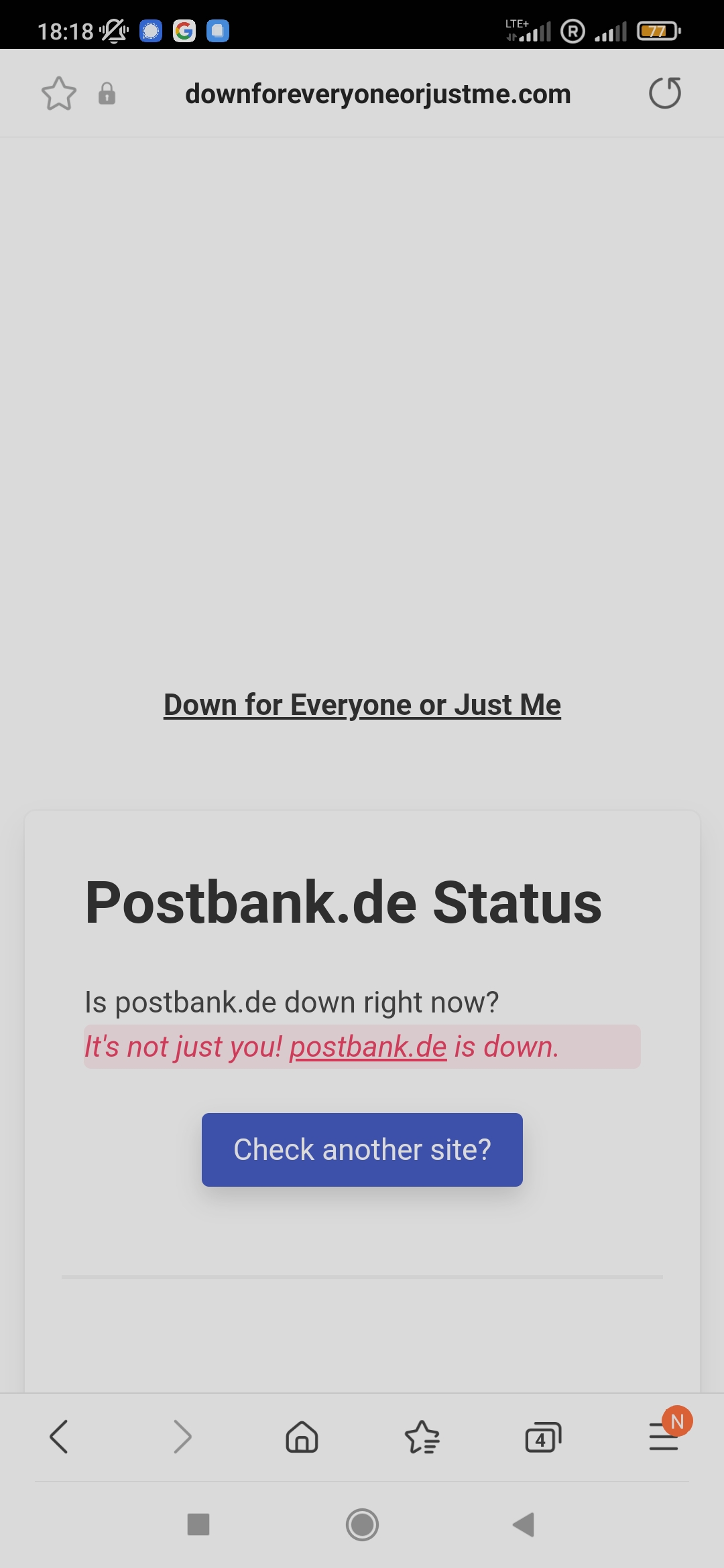Go back to the previous page
Screen dimensions: 724x1568
59,1437
